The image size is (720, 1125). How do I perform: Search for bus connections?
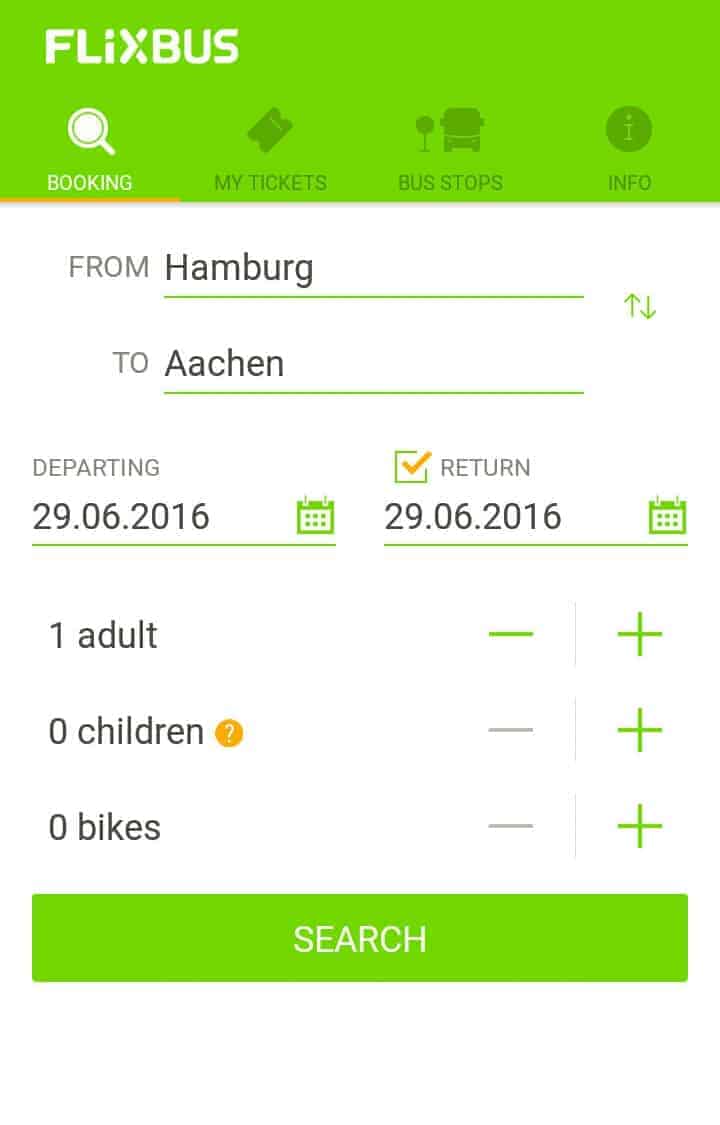click(360, 938)
